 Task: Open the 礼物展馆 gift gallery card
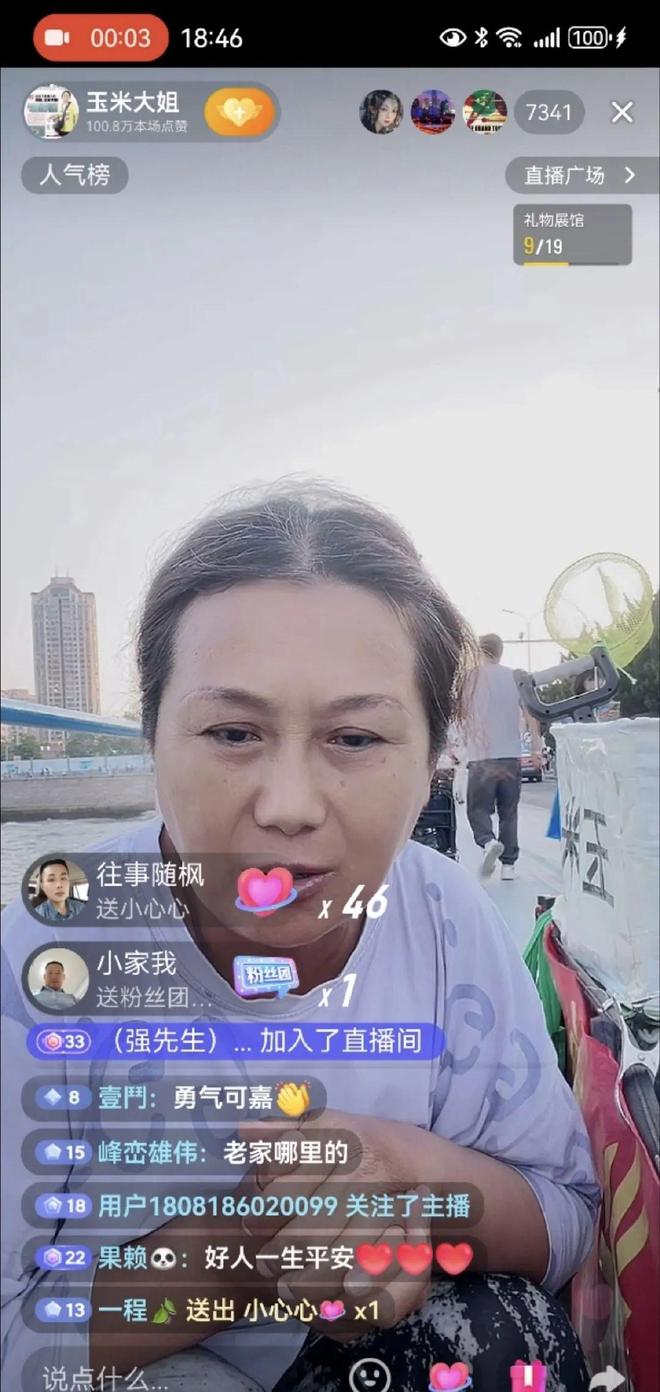pos(572,235)
